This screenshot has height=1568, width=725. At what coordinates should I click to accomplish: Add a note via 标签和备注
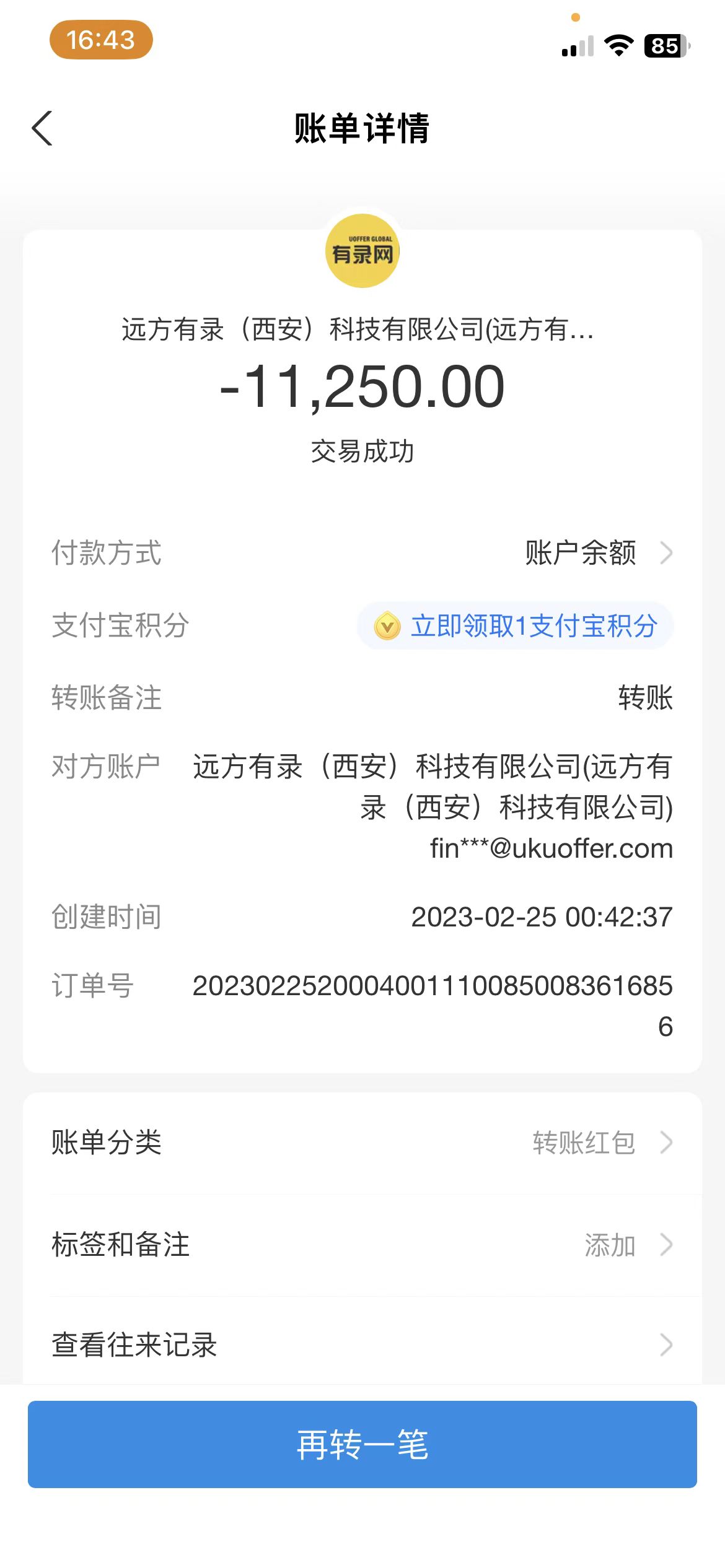[x=362, y=1245]
